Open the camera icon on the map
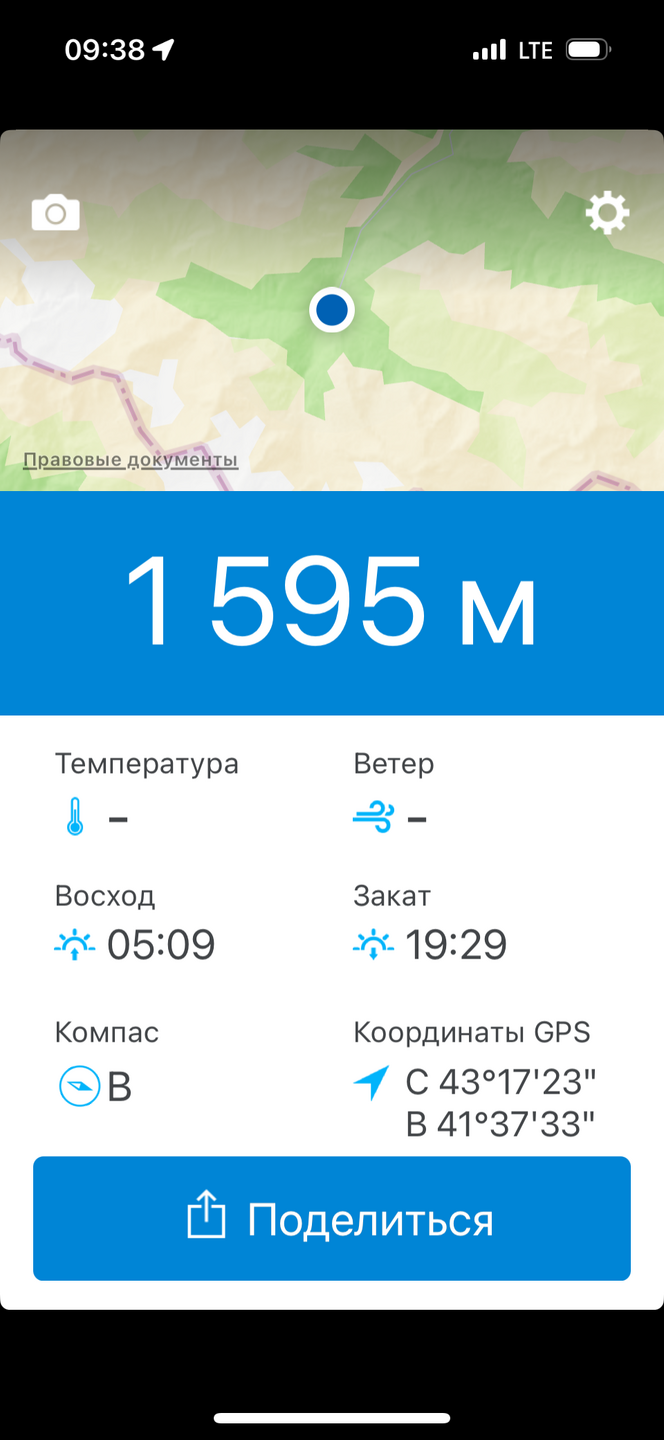This screenshot has width=664, height=1440. 56,213
